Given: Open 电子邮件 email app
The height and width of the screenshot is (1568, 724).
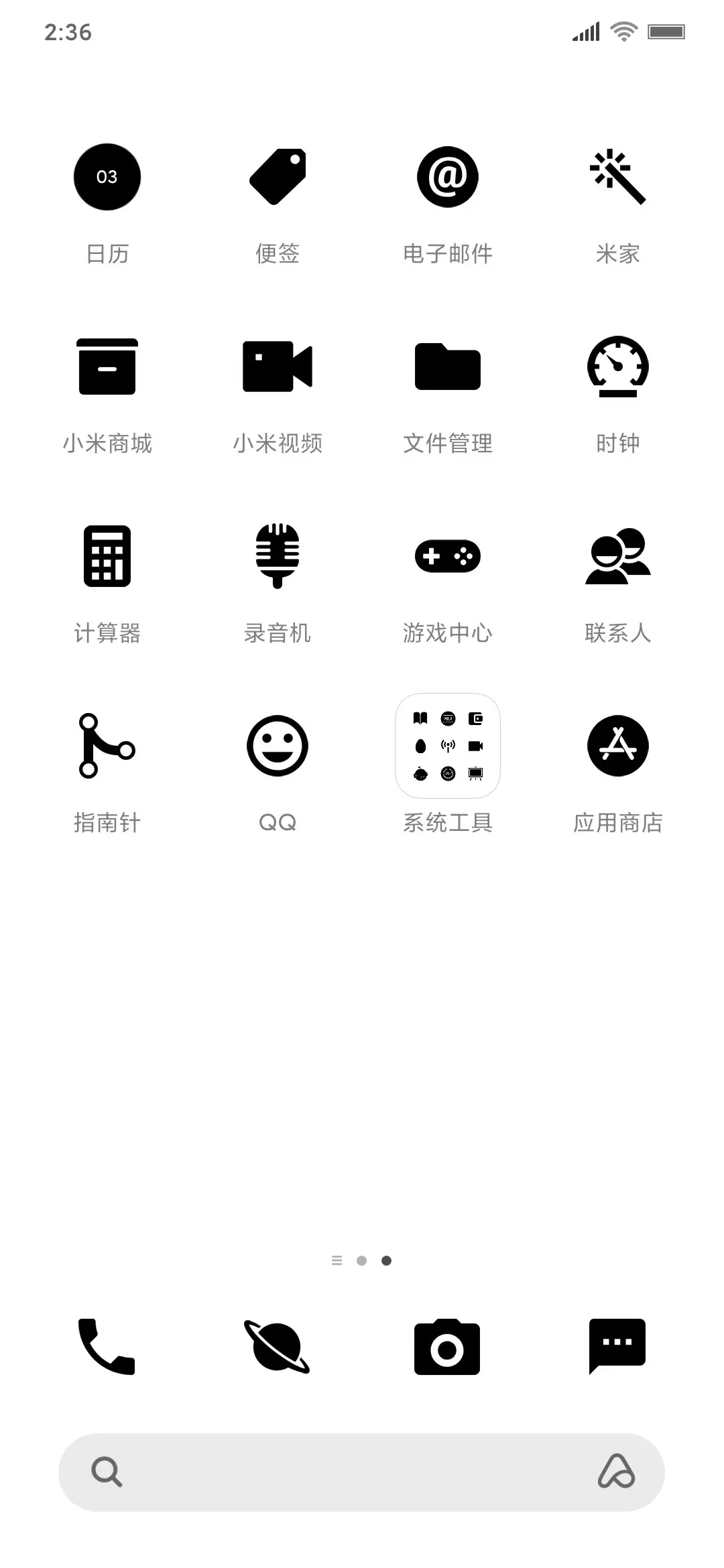Looking at the screenshot, I should (448, 176).
